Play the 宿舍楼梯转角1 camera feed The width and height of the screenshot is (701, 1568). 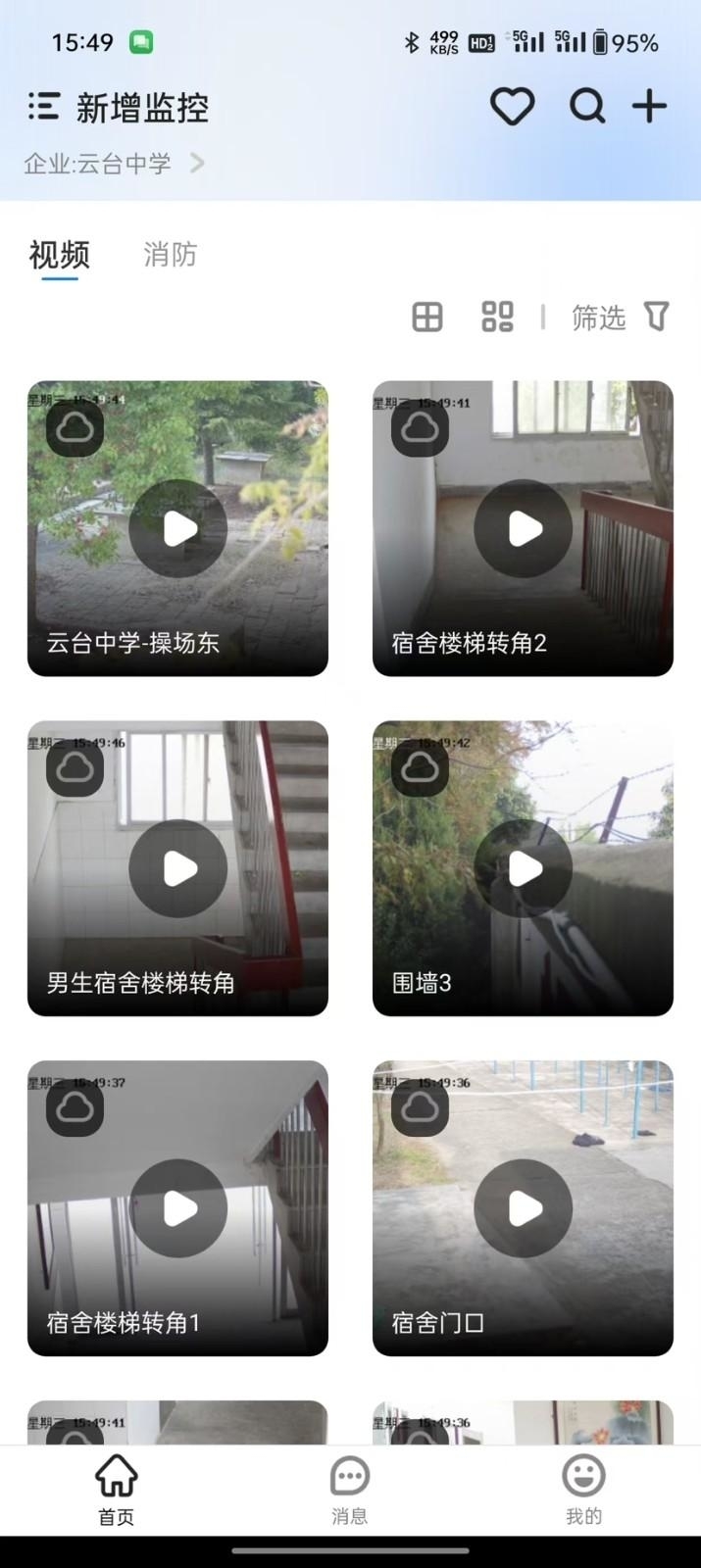(178, 1208)
